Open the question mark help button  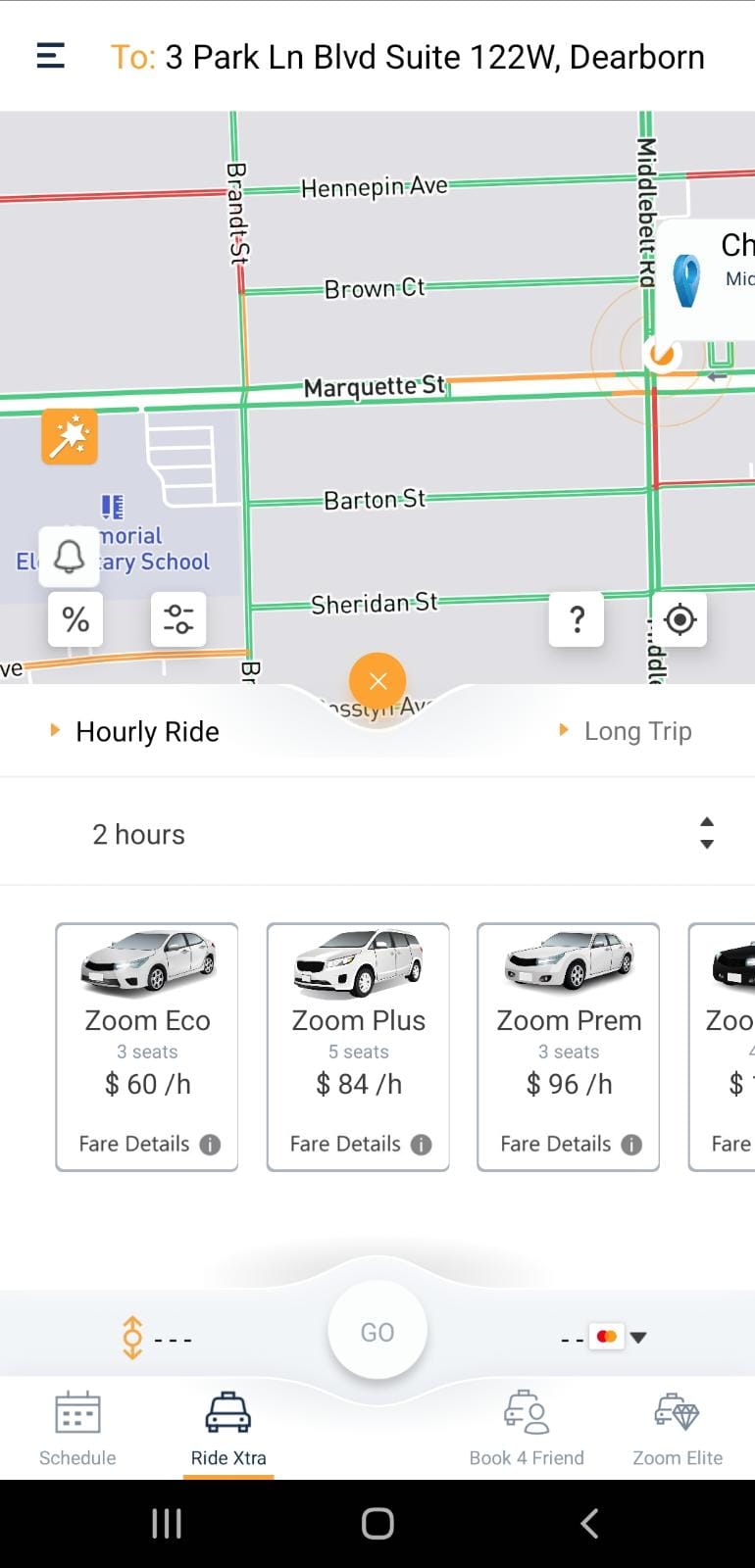pos(577,619)
